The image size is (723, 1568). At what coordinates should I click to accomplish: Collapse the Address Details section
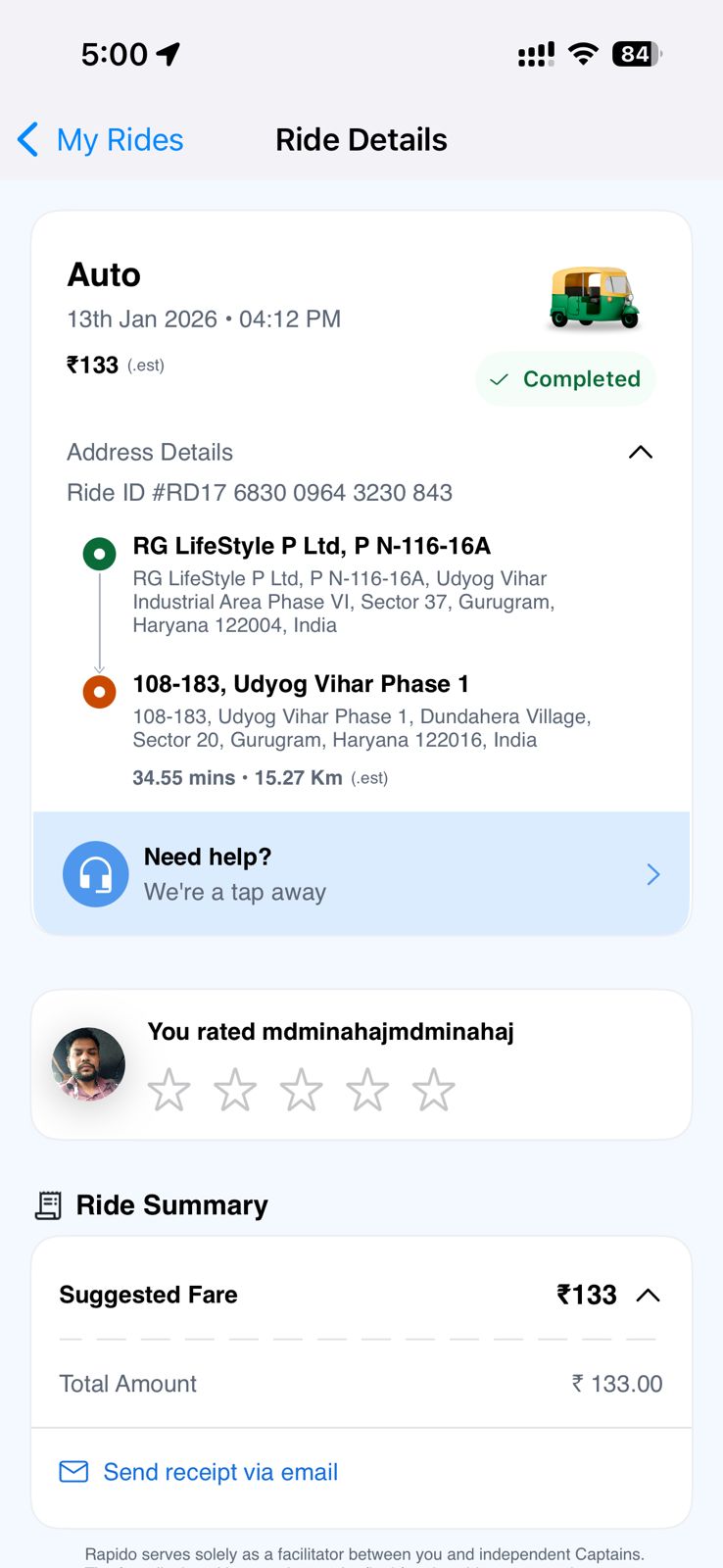click(640, 452)
